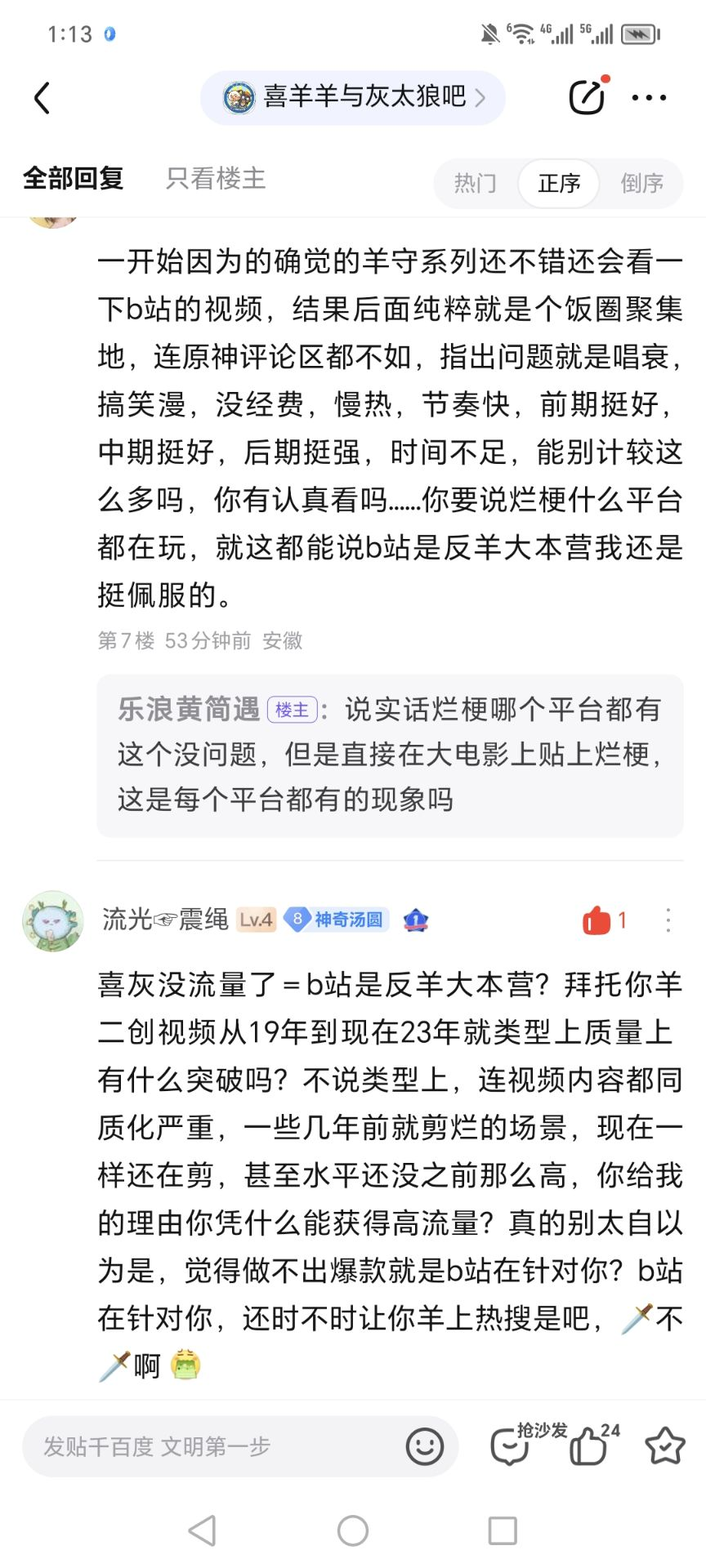The width and height of the screenshot is (706, 1568).
Task: Tap the 发贴千百度 文明第一步 reply field
Action: [x=212, y=1446]
